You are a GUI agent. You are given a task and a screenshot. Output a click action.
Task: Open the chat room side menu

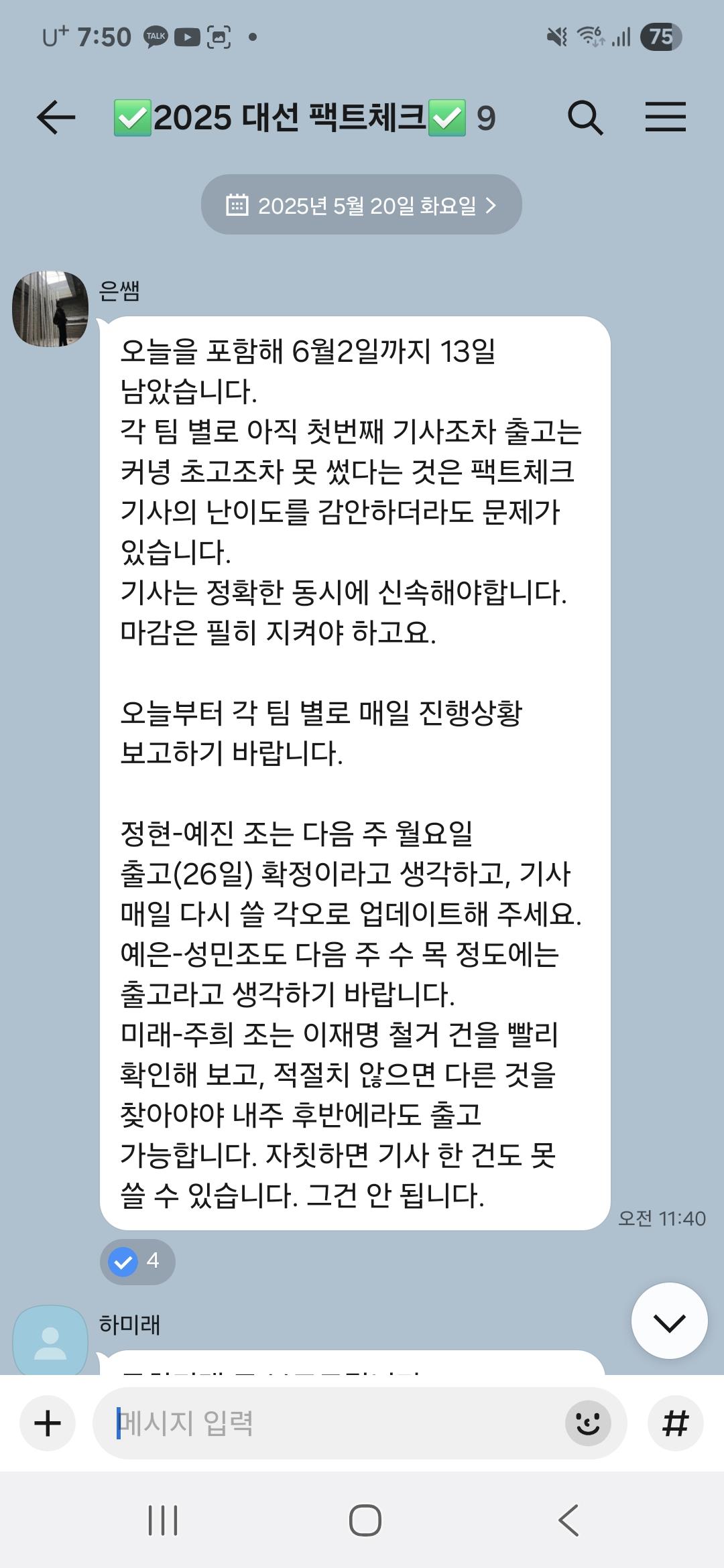pyautogui.click(x=665, y=117)
